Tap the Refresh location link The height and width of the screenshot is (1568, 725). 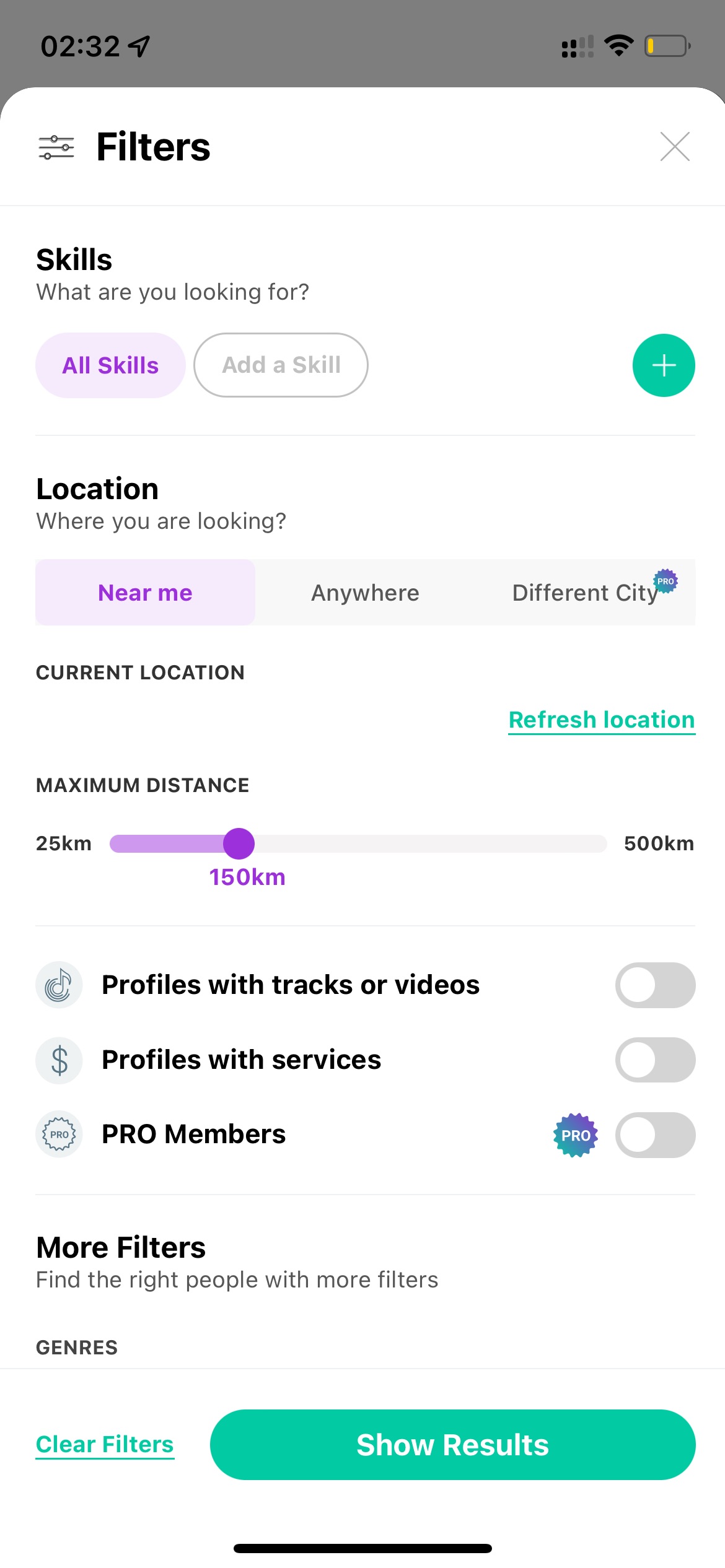click(x=602, y=720)
